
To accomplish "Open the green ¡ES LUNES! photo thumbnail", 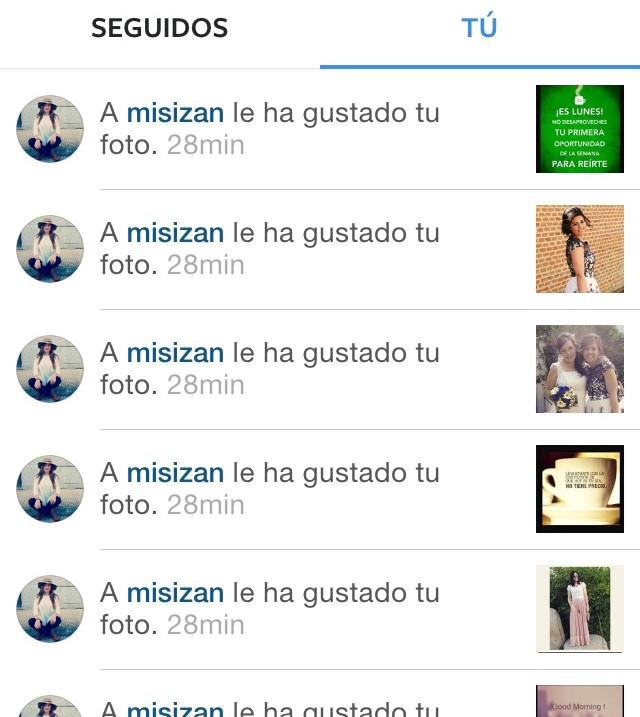I will [x=580, y=129].
